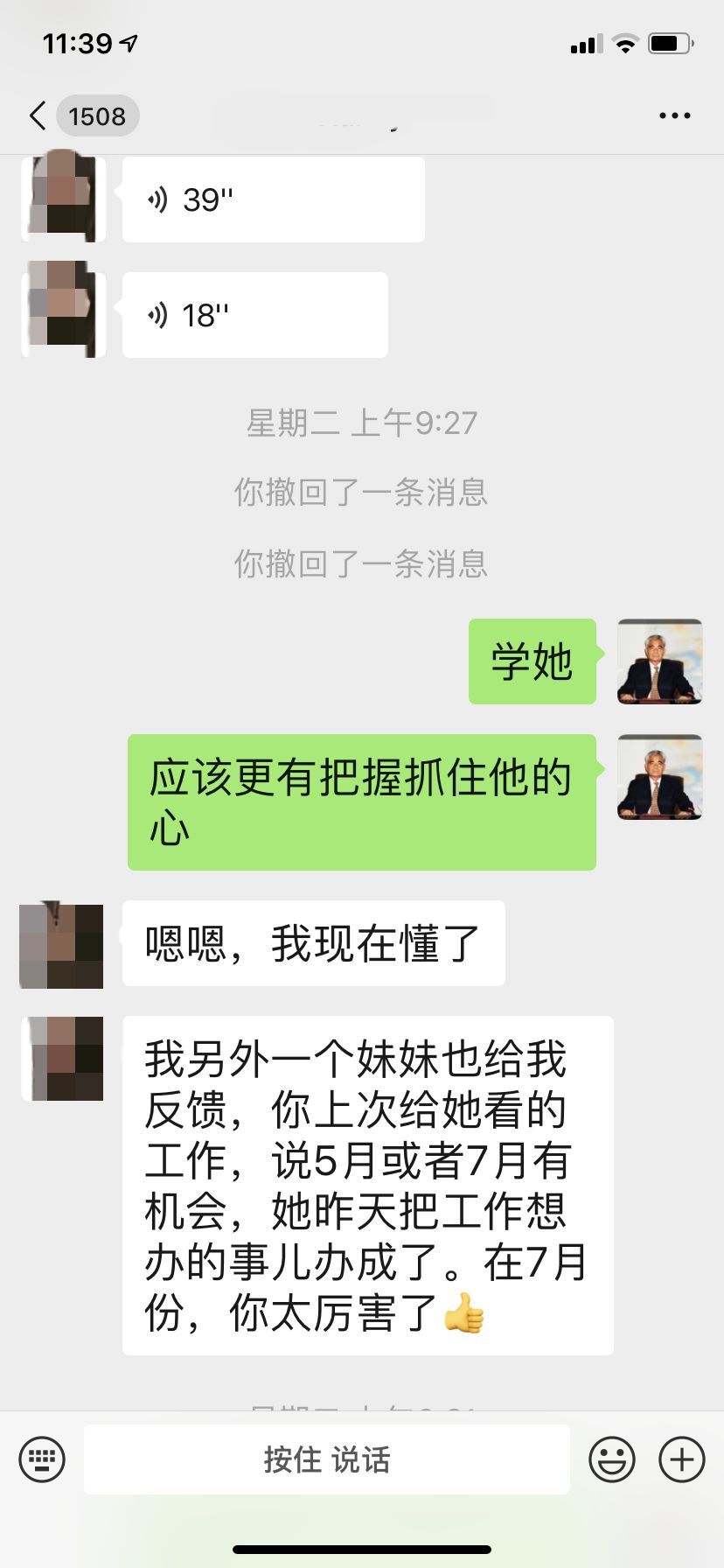Open my avatar beside 学她 message
The height and width of the screenshot is (1568, 724).
pos(659,661)
